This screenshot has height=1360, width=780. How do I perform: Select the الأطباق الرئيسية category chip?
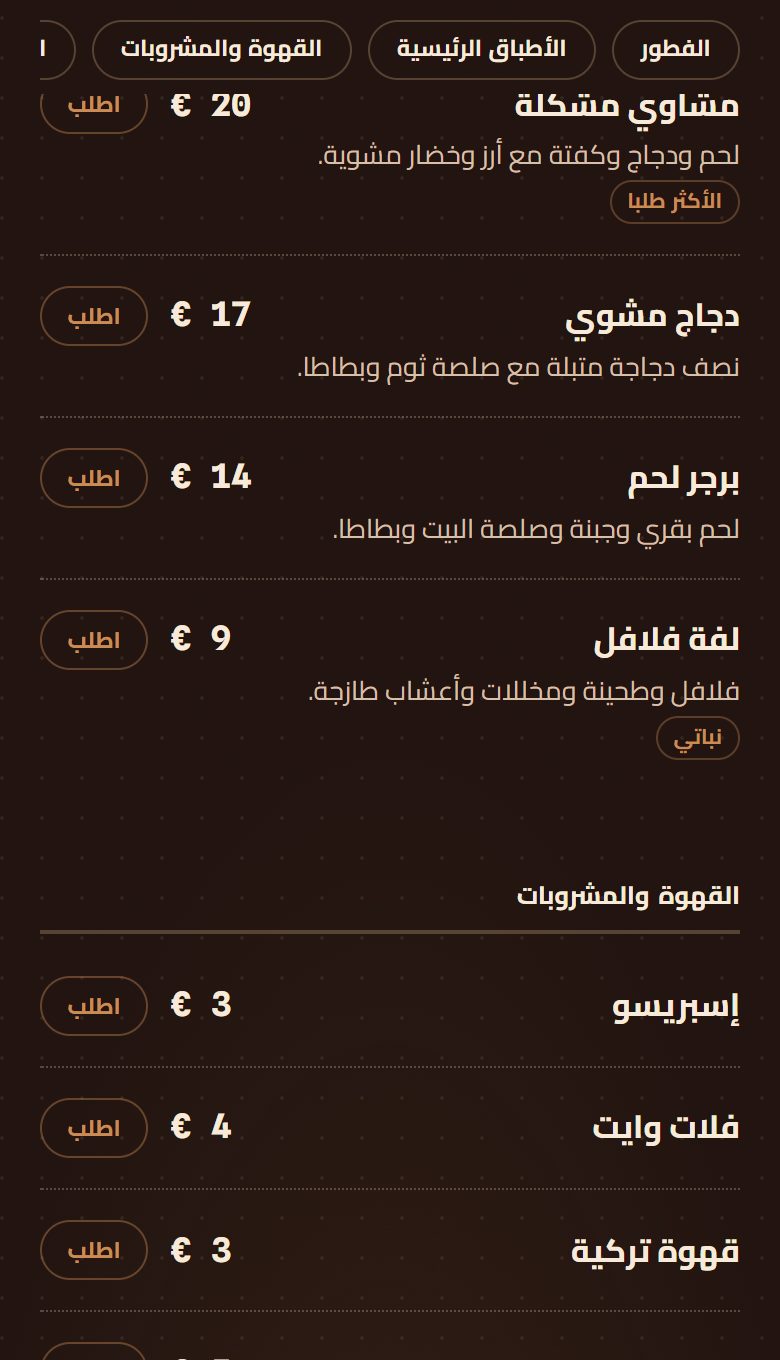tap(481, 49)
